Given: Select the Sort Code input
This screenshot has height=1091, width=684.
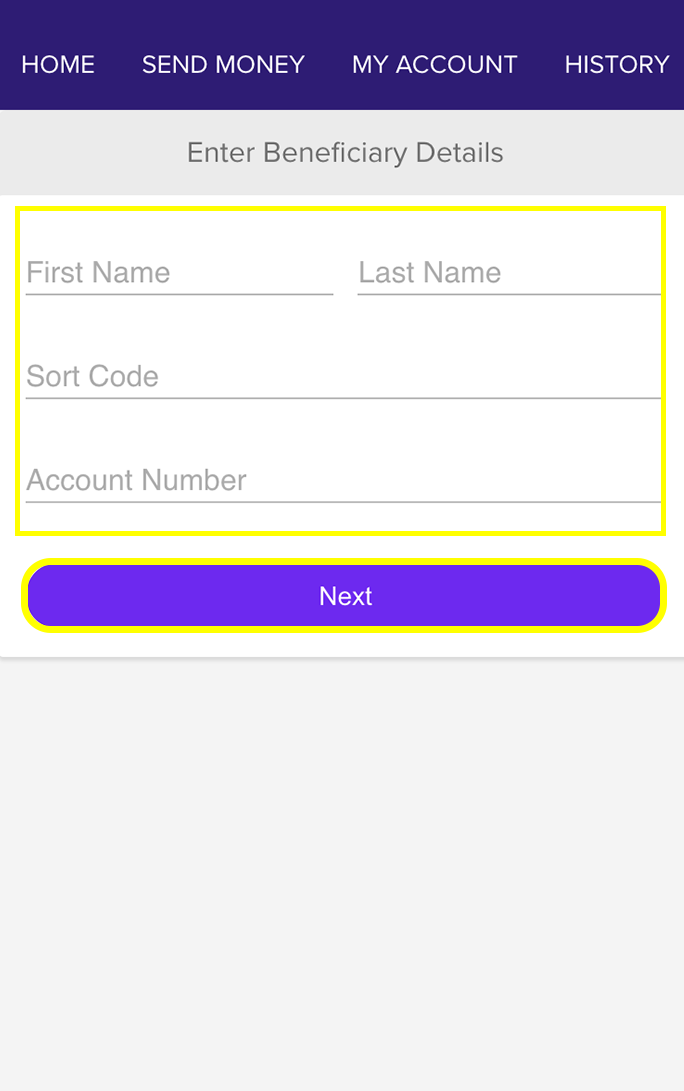Looking at the screenshot, I should tap(343, 377).
